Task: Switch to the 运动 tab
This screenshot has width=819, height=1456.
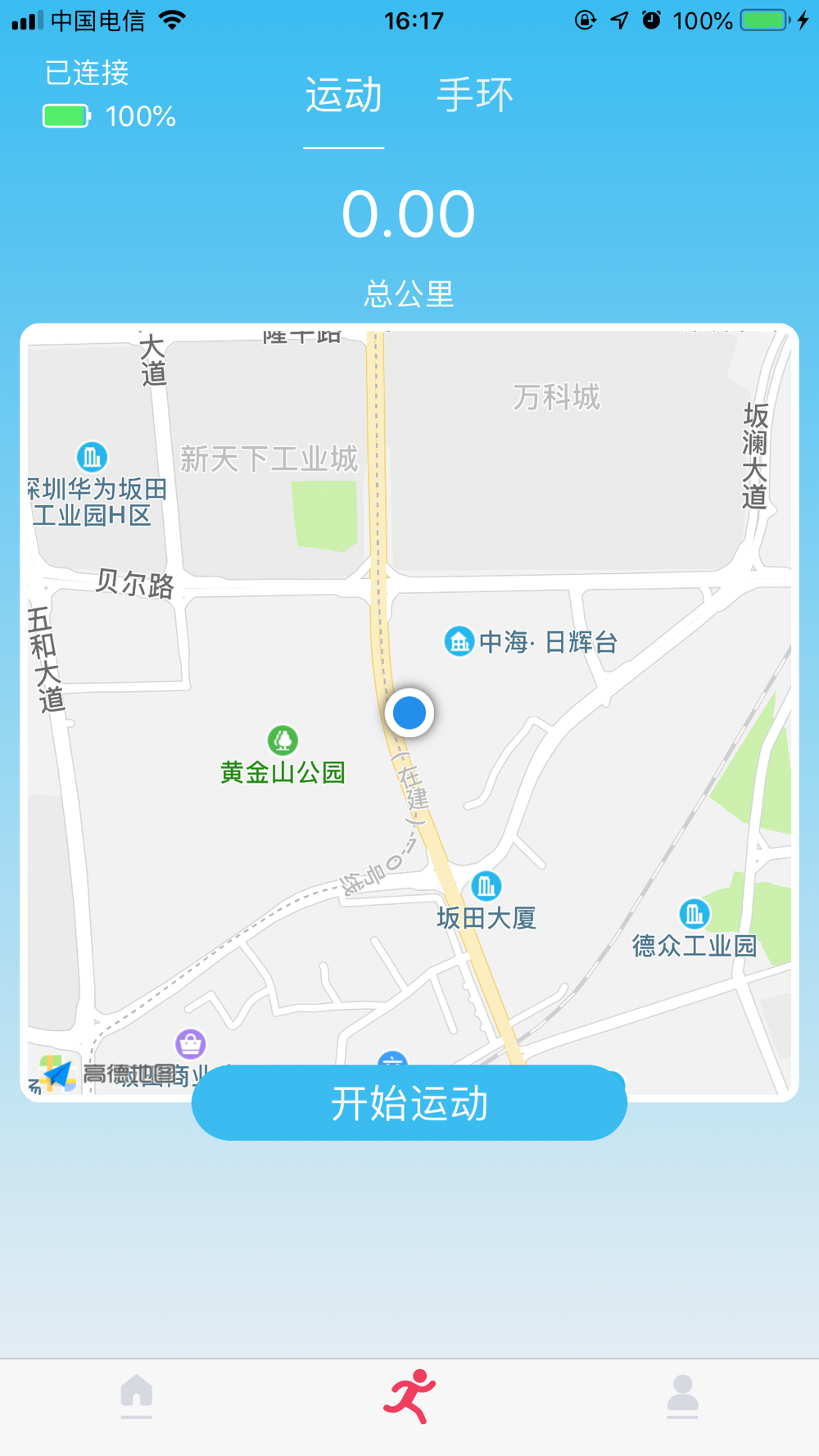Action: click(344, 95)
